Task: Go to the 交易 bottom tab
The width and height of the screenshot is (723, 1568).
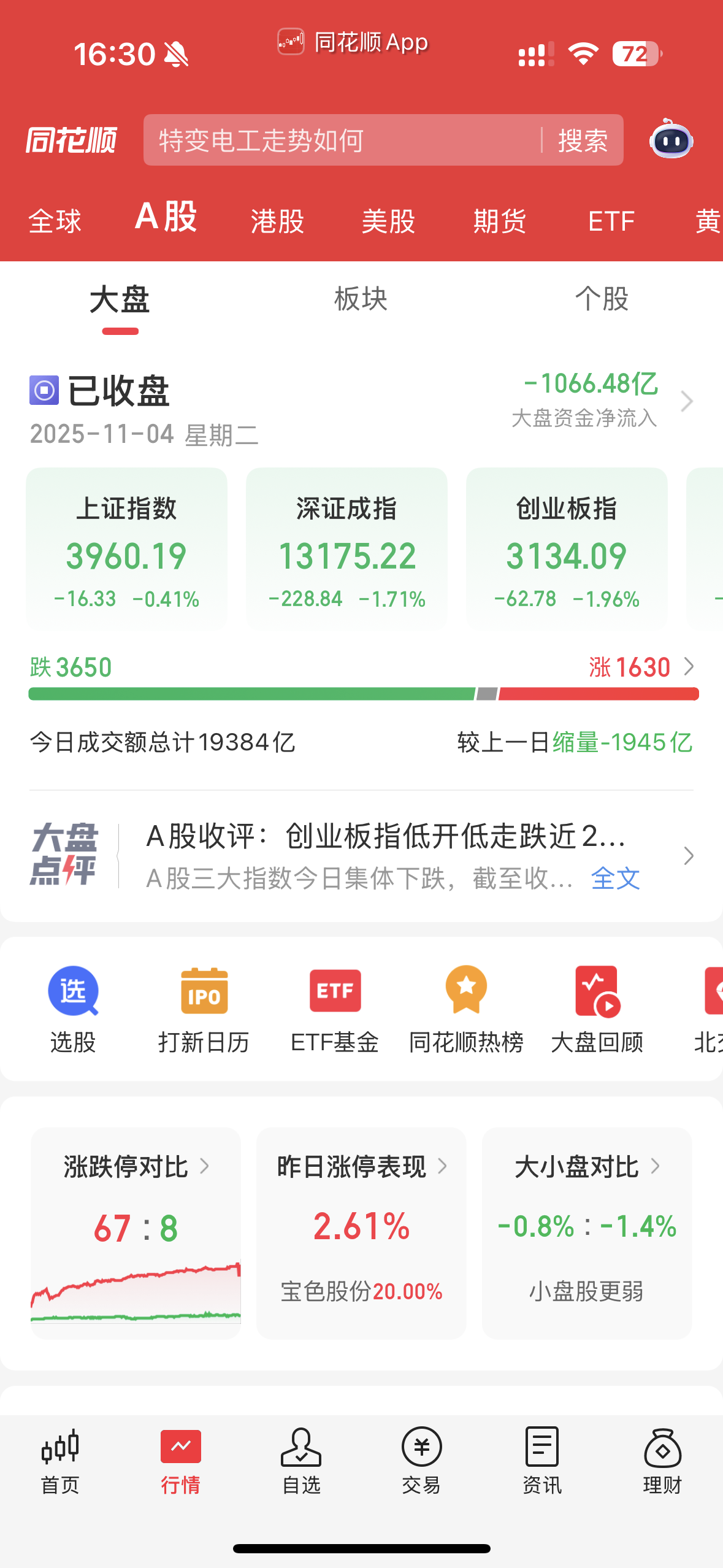Action: point(421,1460)
